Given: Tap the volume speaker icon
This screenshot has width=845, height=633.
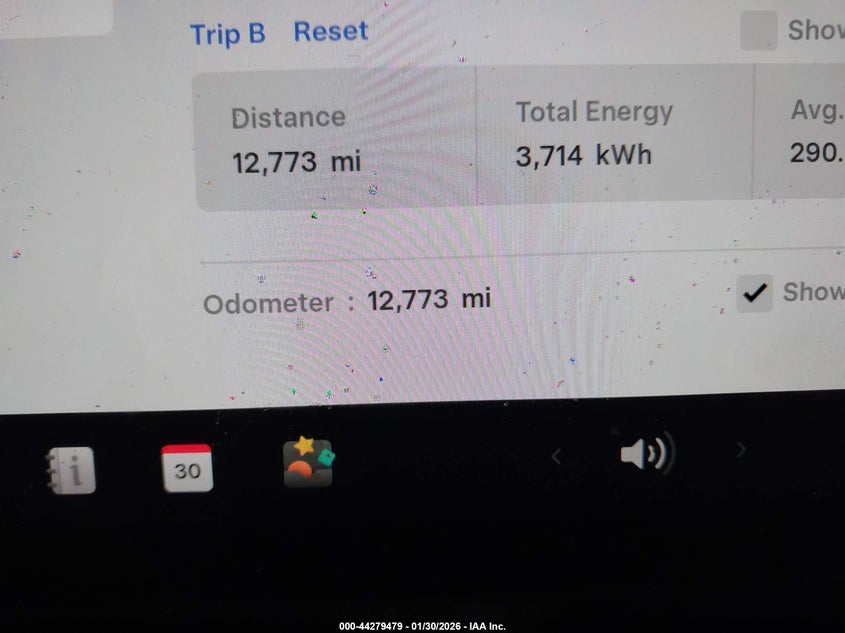Looking at the screenshot, I should (646, 454).
